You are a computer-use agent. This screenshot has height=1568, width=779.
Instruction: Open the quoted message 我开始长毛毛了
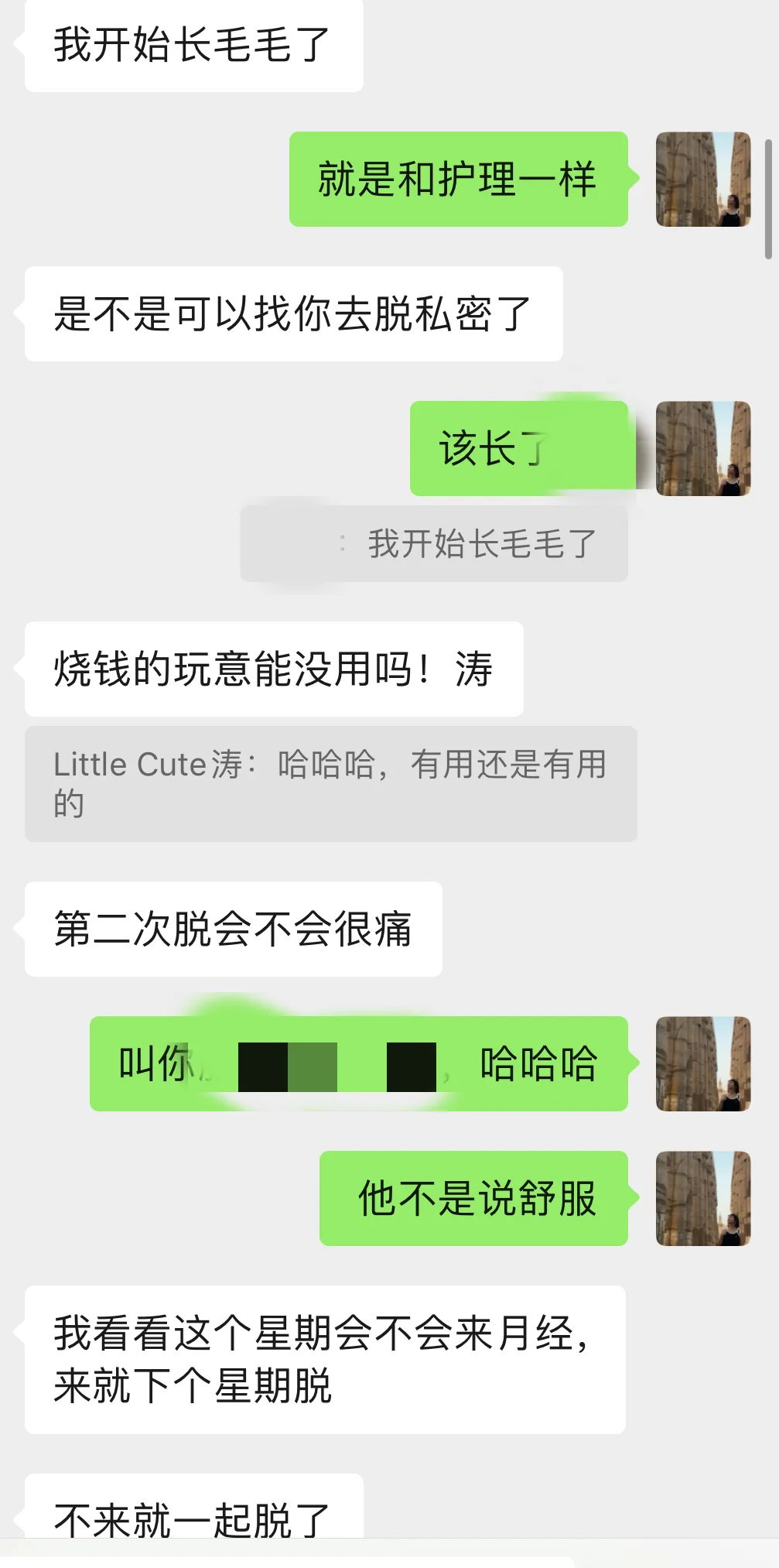coord(434,543)
